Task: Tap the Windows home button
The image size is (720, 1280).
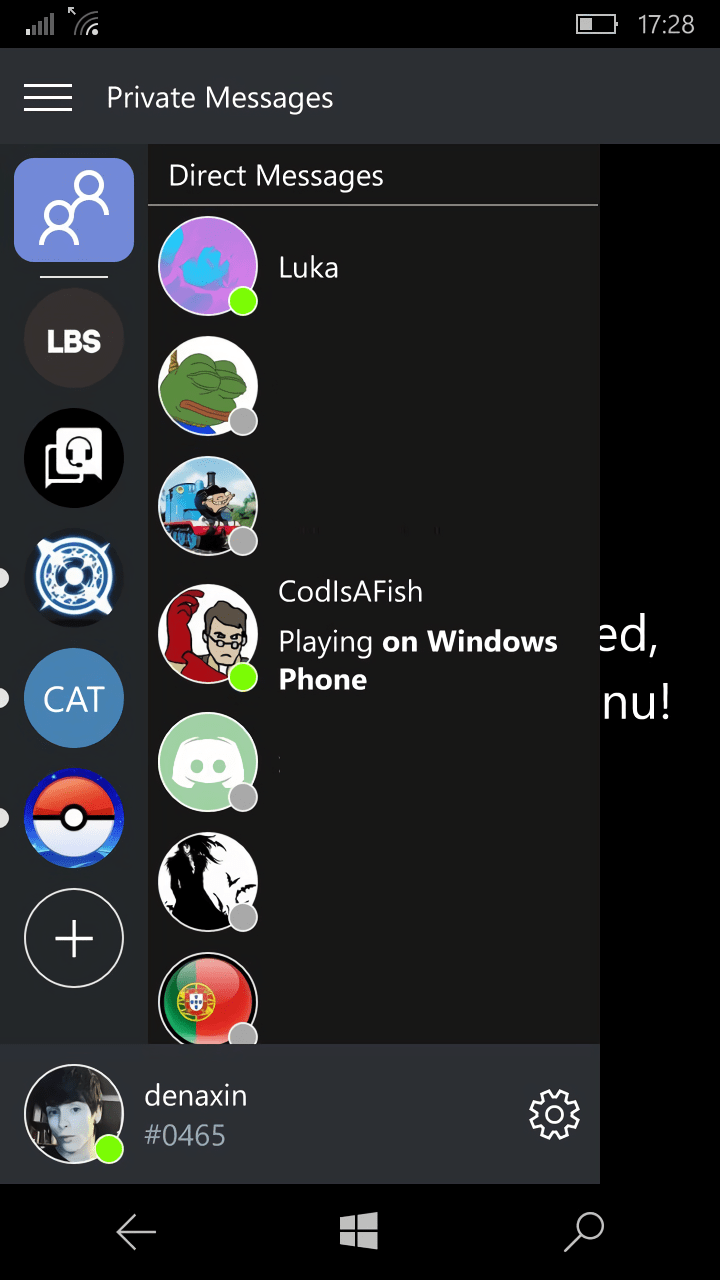Action: click(x=358, y=1231)
